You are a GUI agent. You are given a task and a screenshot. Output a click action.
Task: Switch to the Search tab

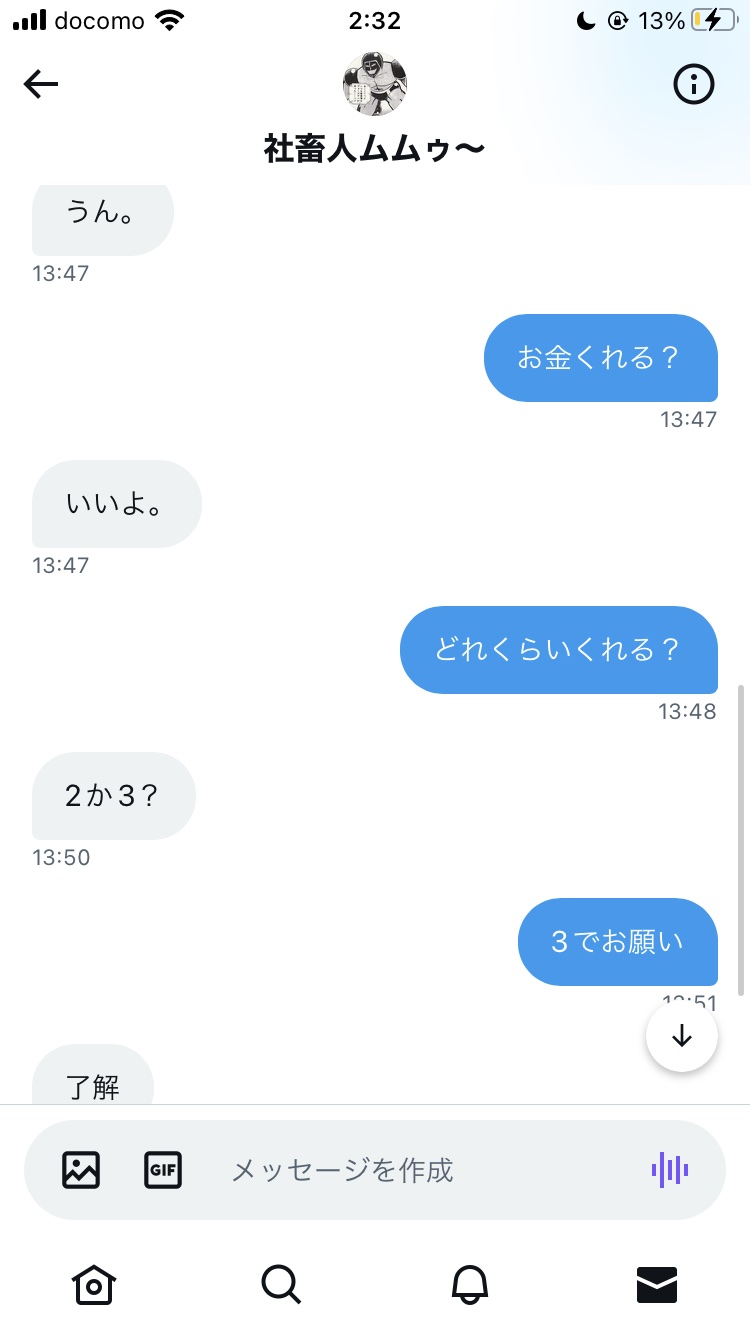(x=281, y=1284)
